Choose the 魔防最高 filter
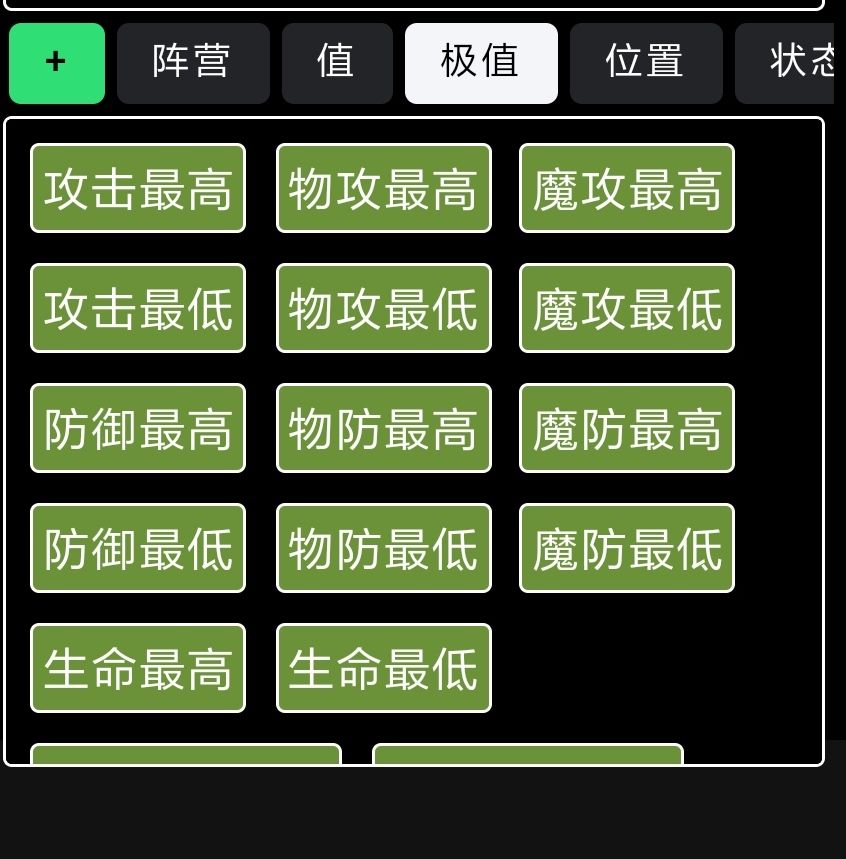Image resolution: width=846 pixels, height=859 pixels. 626,428
